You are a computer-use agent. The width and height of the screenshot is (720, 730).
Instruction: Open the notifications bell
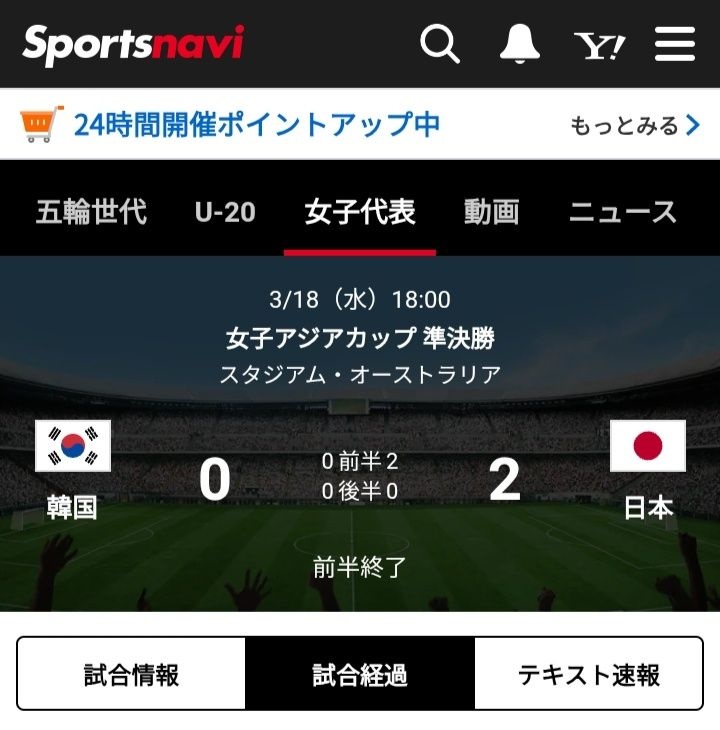coord(519,44)
